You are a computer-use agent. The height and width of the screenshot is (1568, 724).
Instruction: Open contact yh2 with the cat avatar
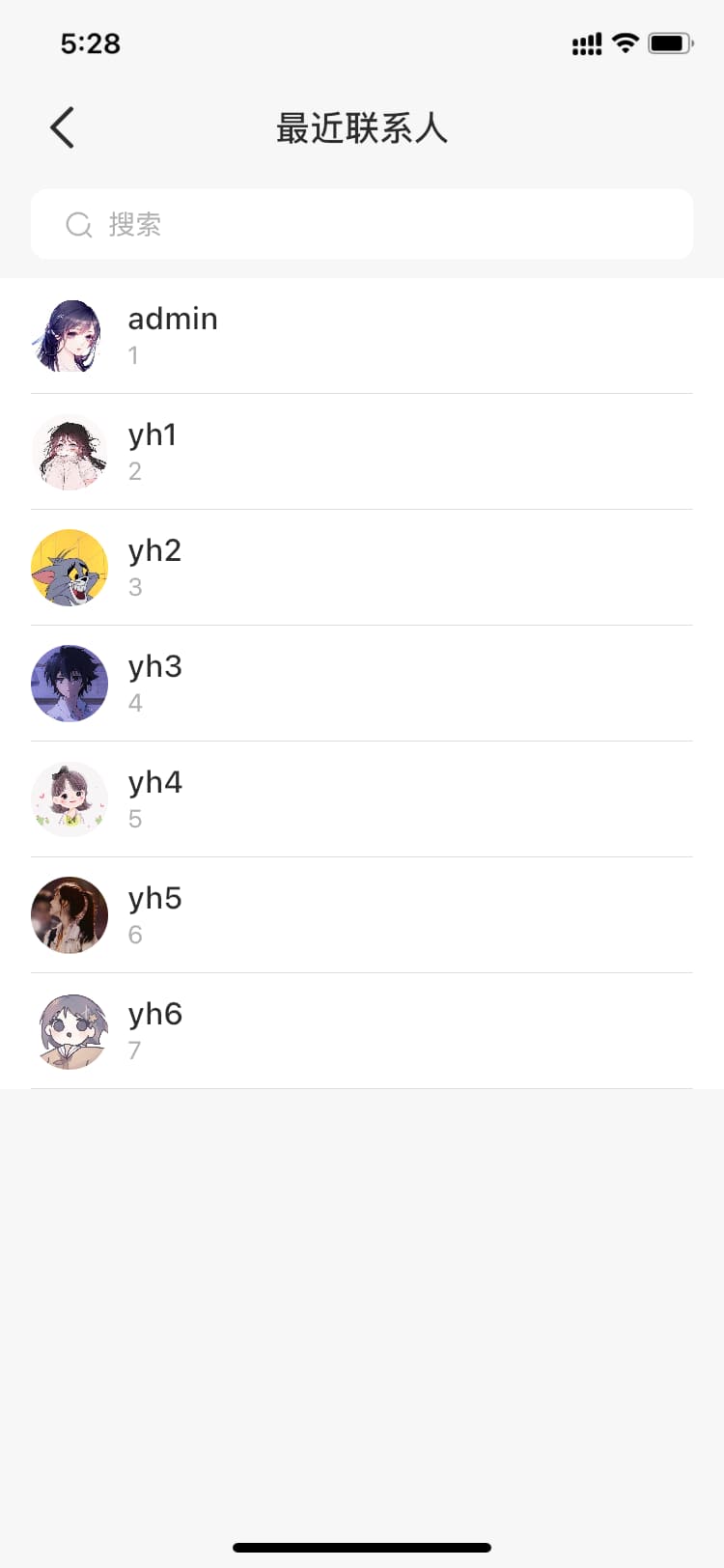[362, 568]
